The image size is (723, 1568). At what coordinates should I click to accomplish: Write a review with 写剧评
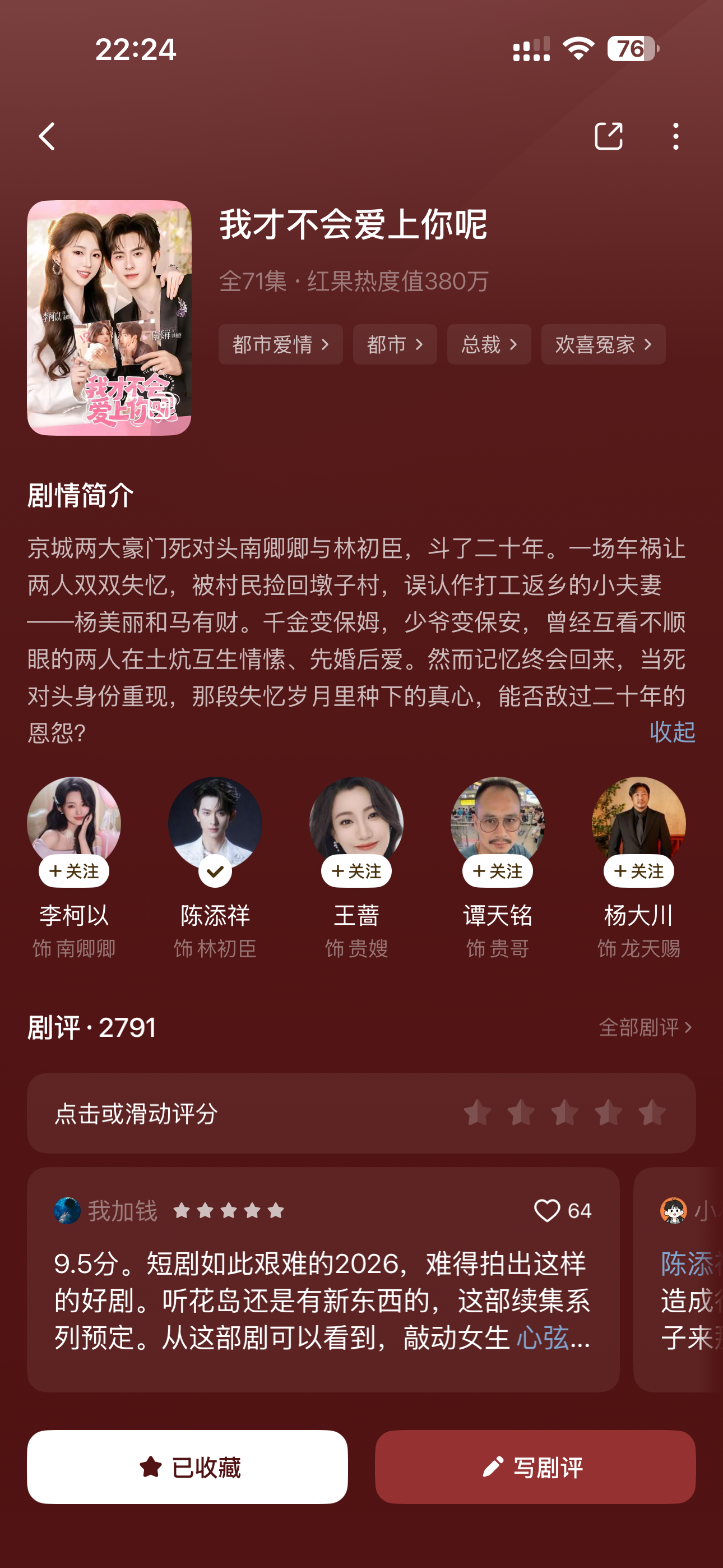pos(535,1467)
